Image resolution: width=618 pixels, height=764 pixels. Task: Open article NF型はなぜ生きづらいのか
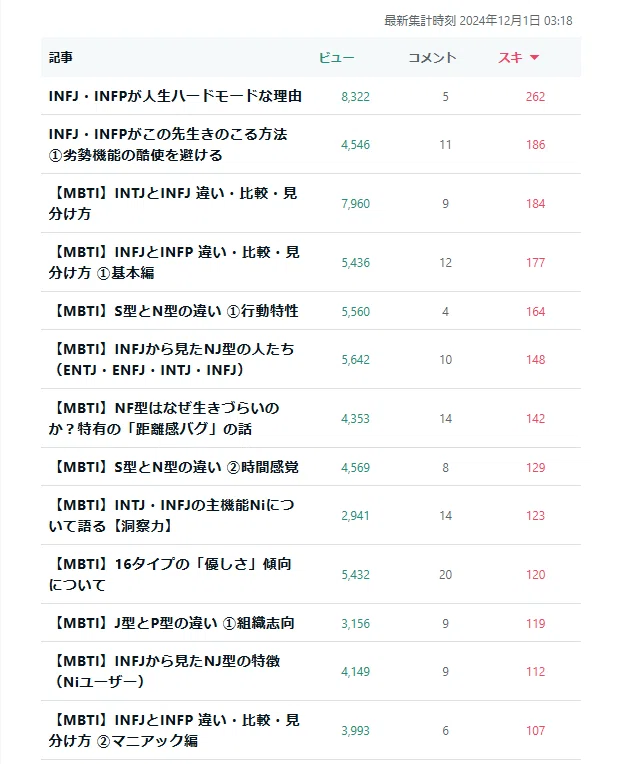(164, 418)
